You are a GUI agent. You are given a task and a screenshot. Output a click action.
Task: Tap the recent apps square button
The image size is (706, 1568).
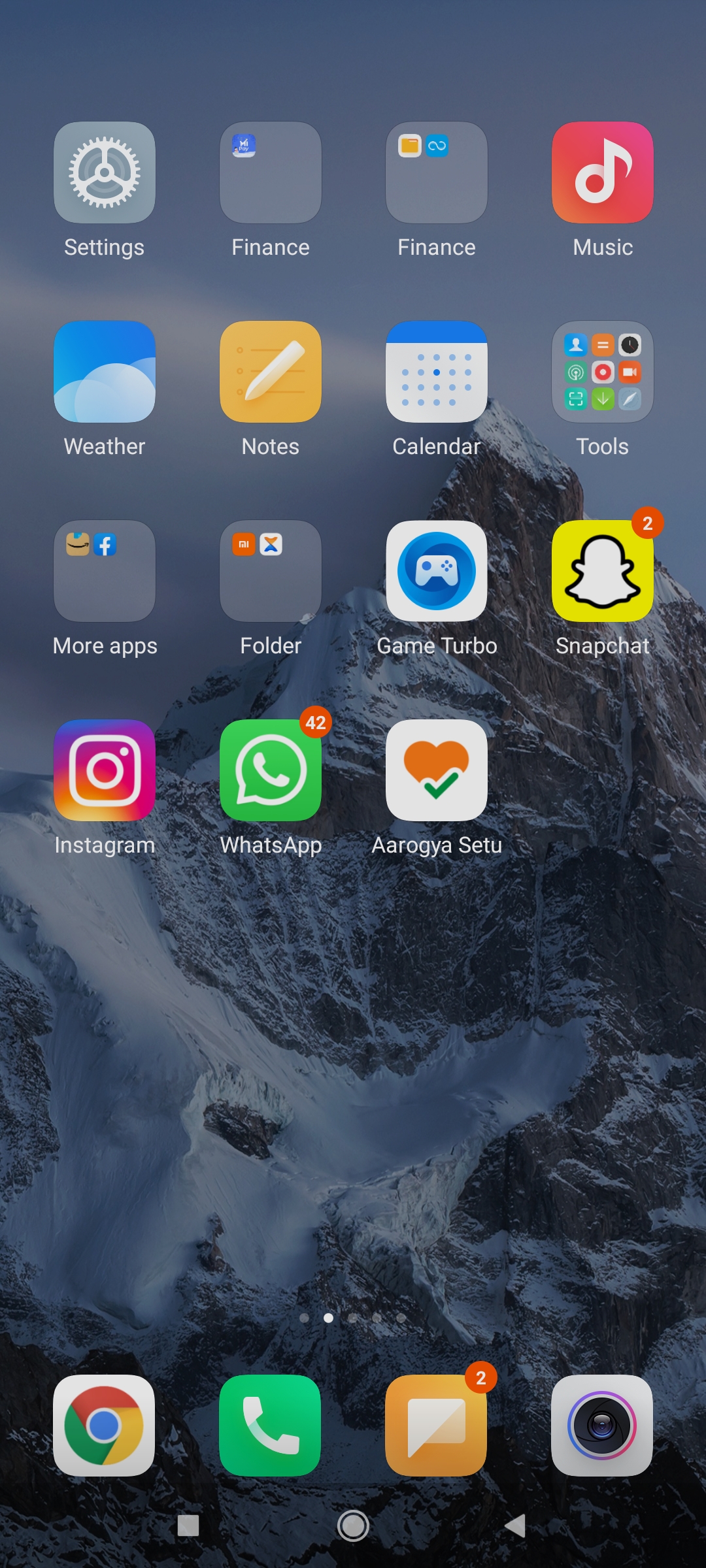click(188, 1526)
